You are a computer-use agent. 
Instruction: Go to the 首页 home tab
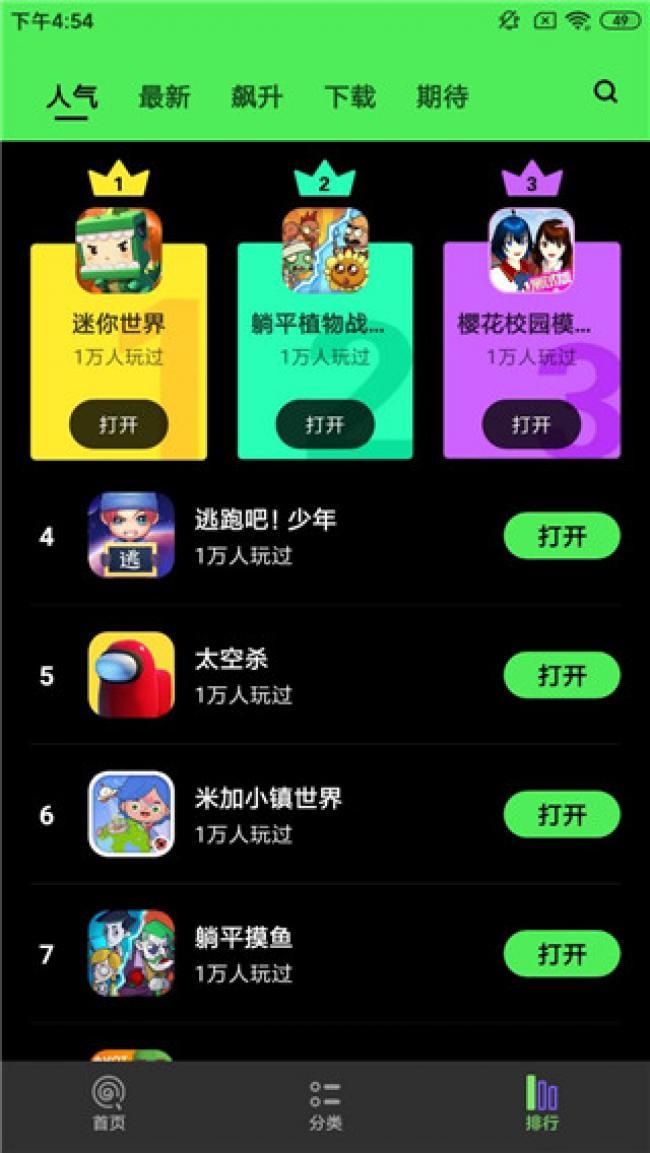click(108, 1105)
